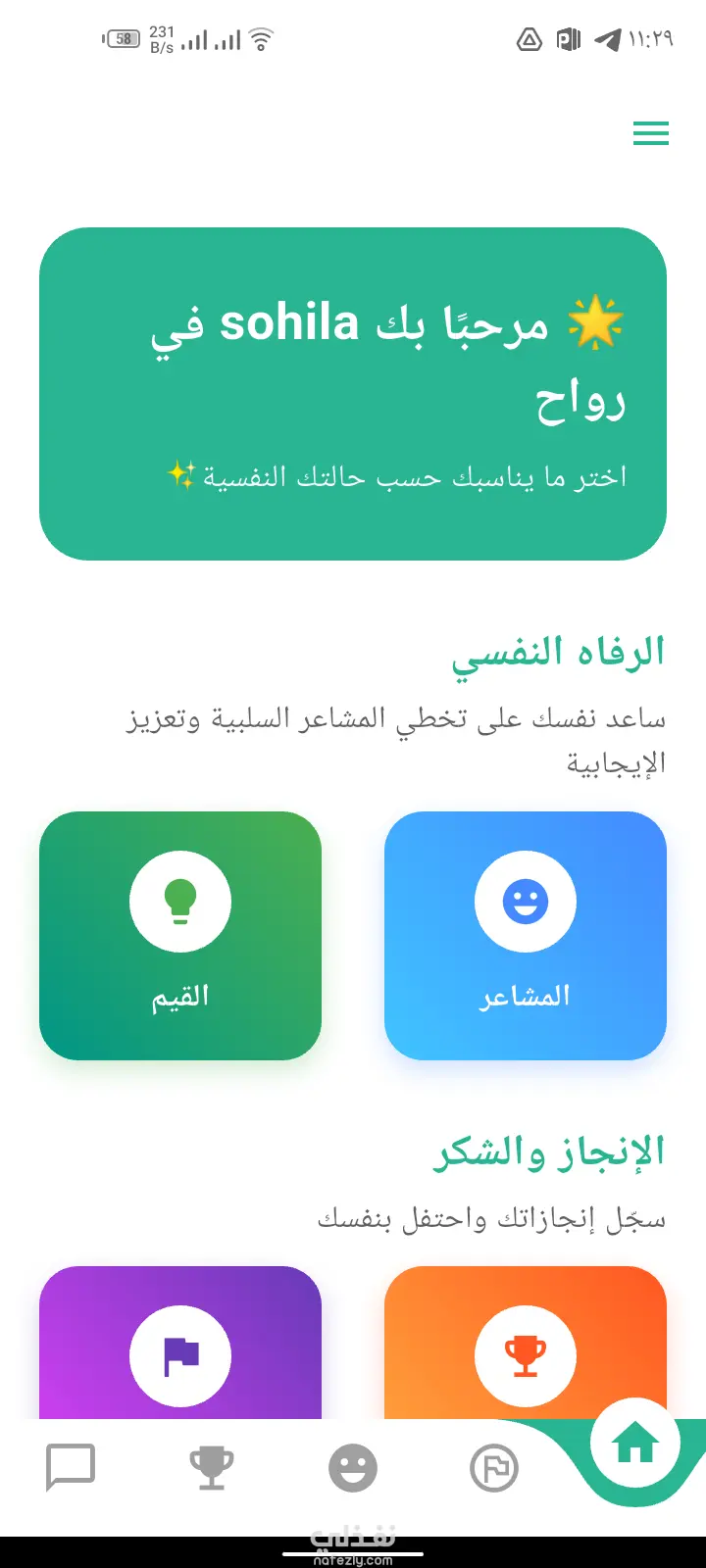This screenshot has width=706, height=1568.
Task: Switch to the smiley face tab
Action: click(x=353, y=1468)
